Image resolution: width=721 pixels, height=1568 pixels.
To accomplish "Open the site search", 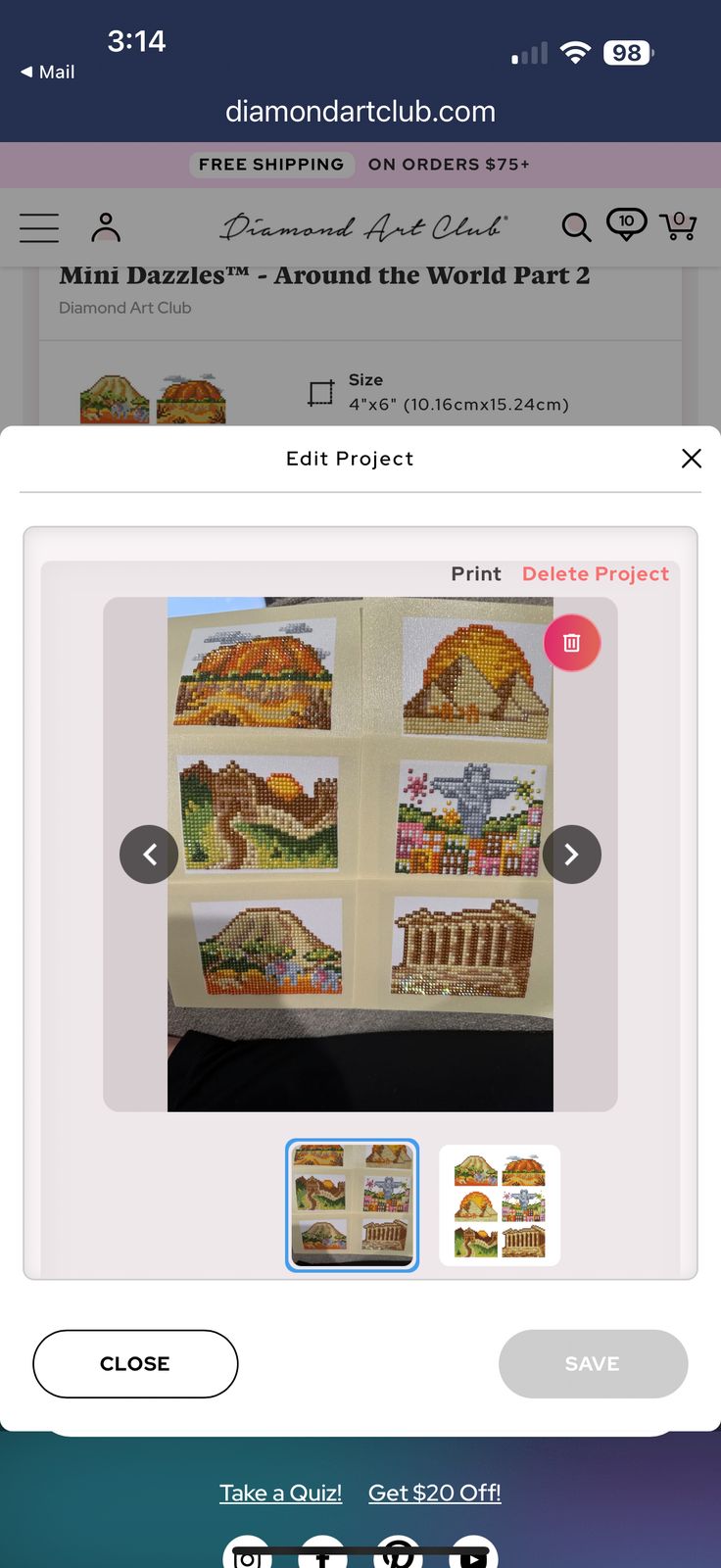I will (576, 227).
